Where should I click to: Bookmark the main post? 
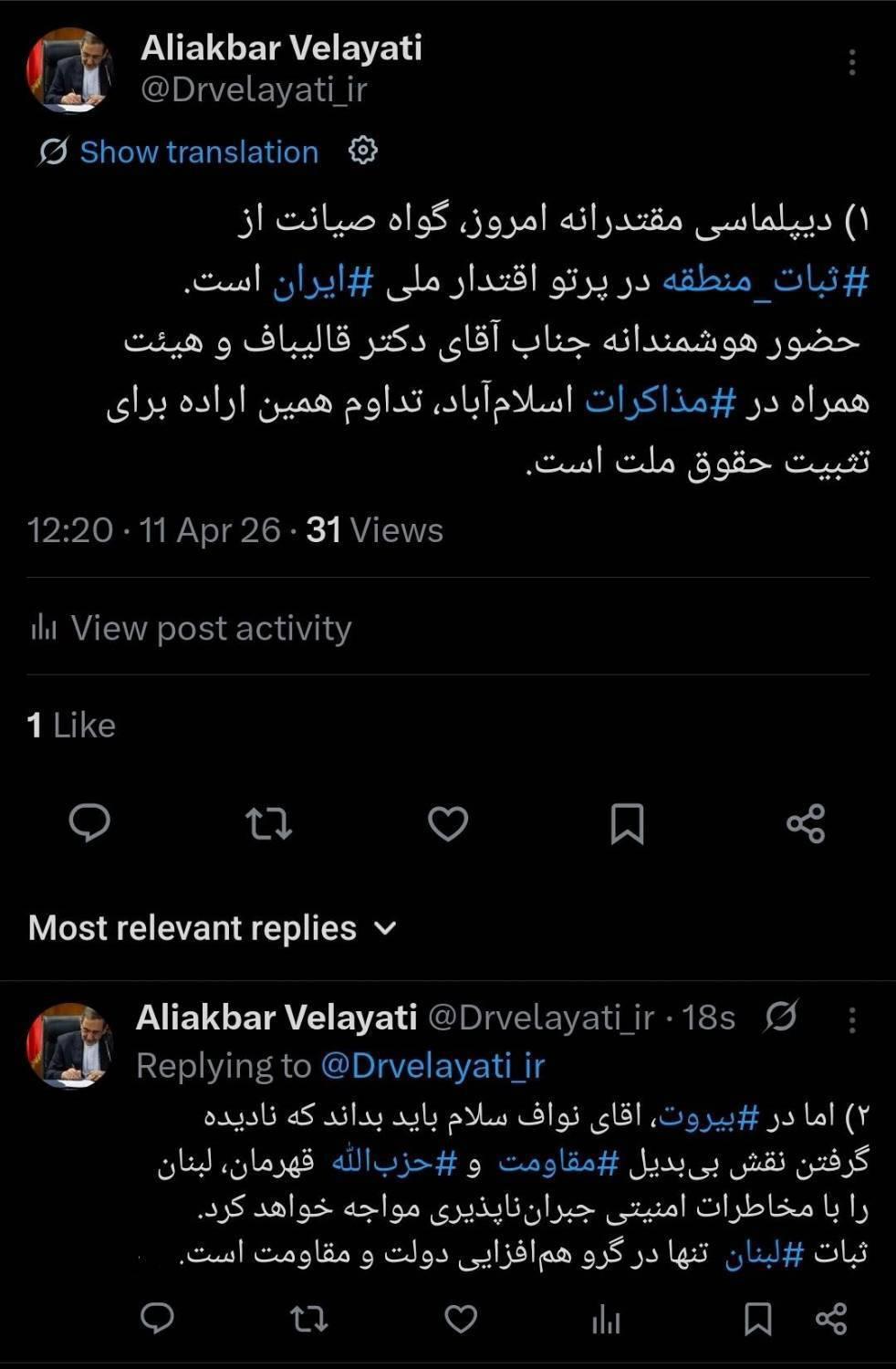[627, 823]
